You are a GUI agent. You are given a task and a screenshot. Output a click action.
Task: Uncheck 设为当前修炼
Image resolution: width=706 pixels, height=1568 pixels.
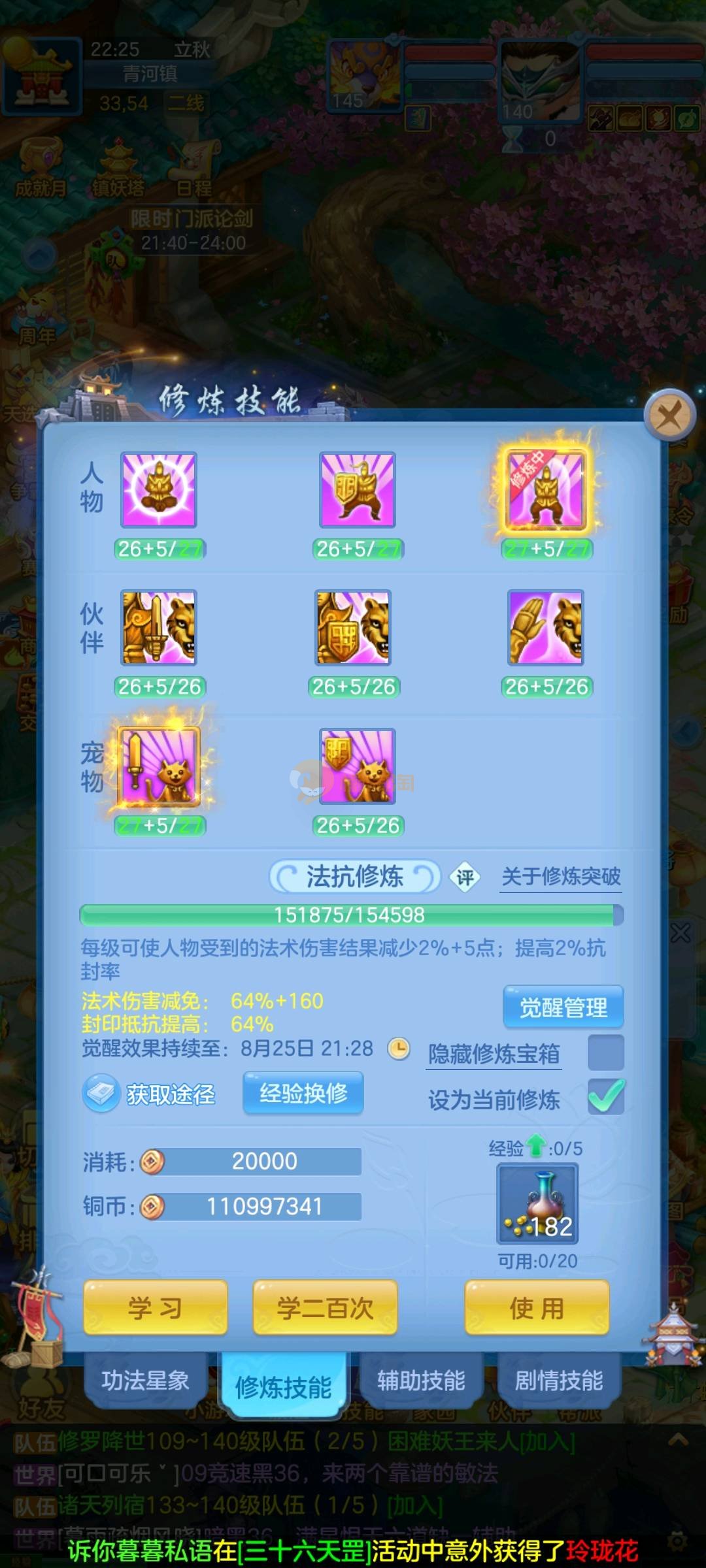(605, 1097)
